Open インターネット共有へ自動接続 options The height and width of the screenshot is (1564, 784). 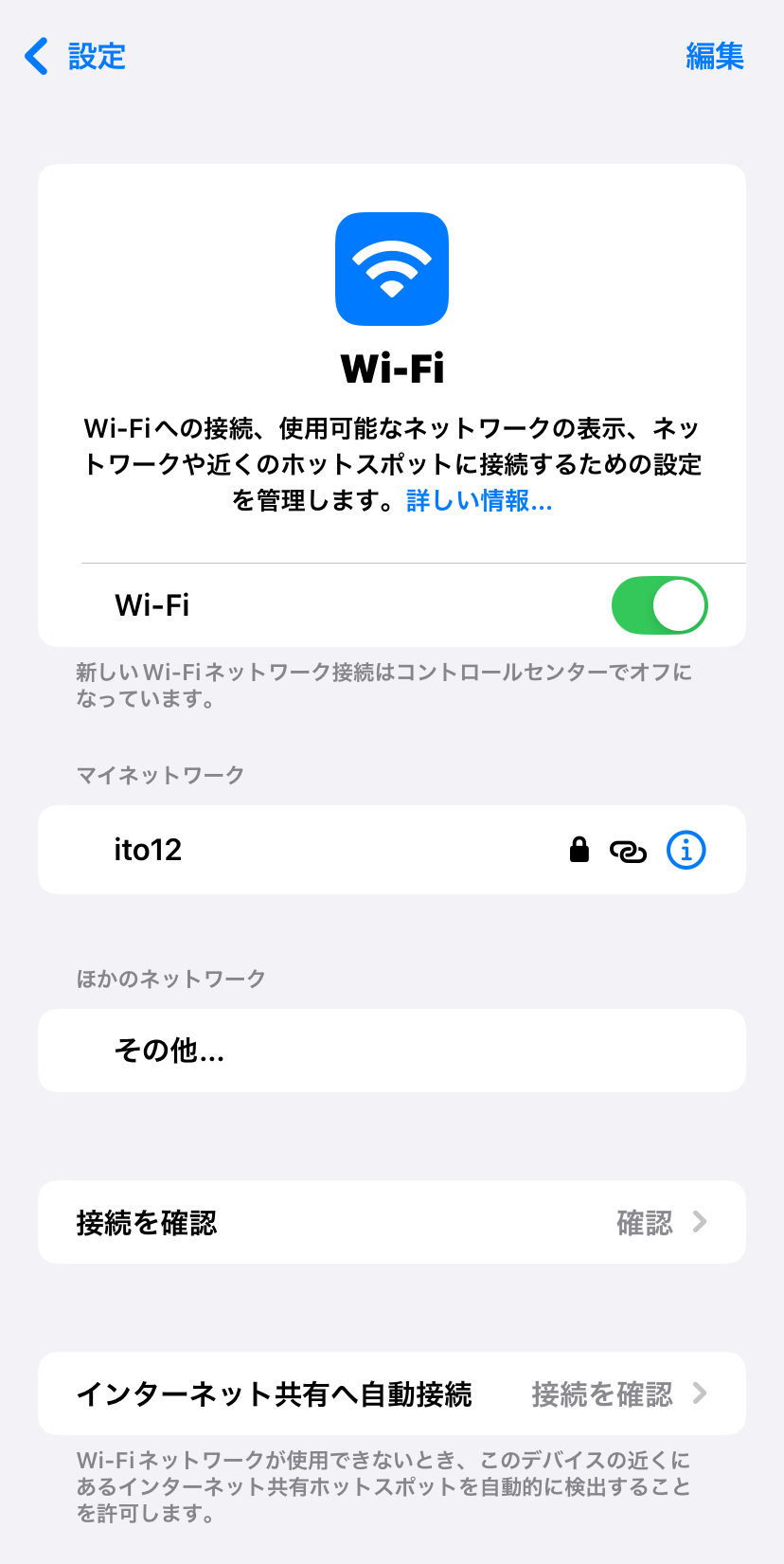tap(392, 1393)
